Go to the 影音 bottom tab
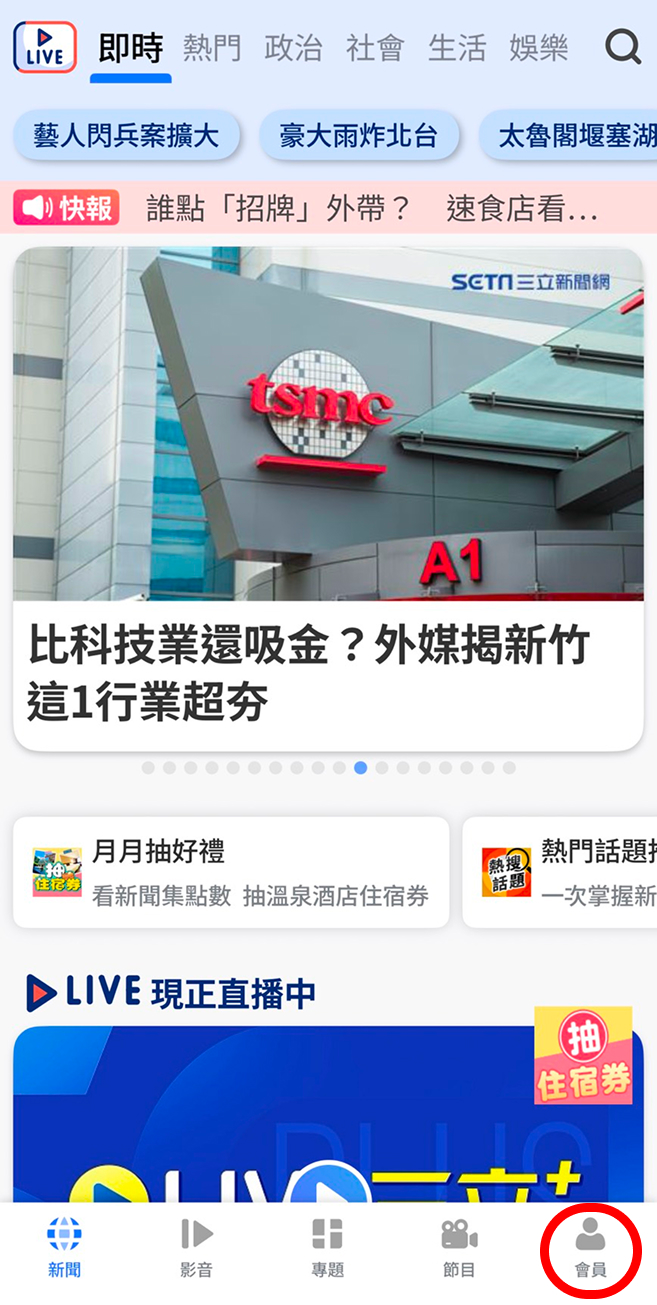Screen dimensions: 657x1305 pyautogui.click(x=196, y=1248)
